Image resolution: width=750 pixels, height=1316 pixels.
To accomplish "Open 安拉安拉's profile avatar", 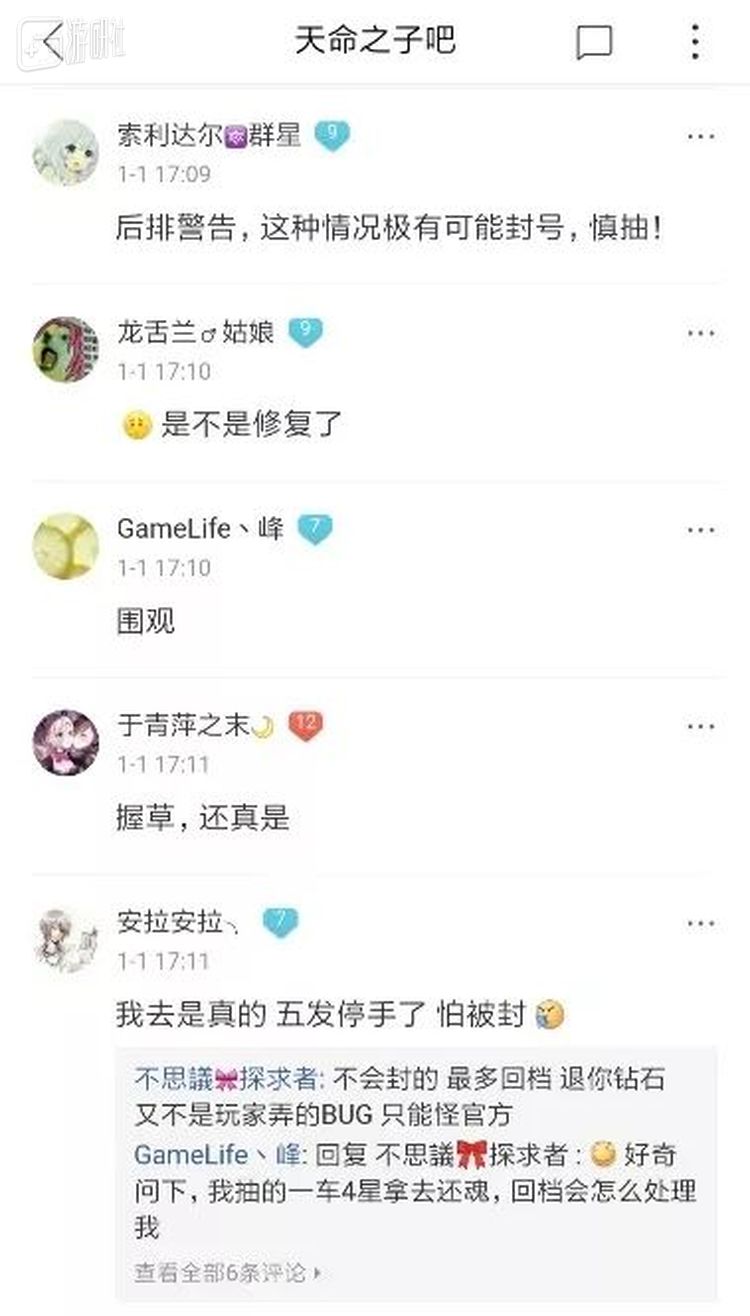I will 66,940.
